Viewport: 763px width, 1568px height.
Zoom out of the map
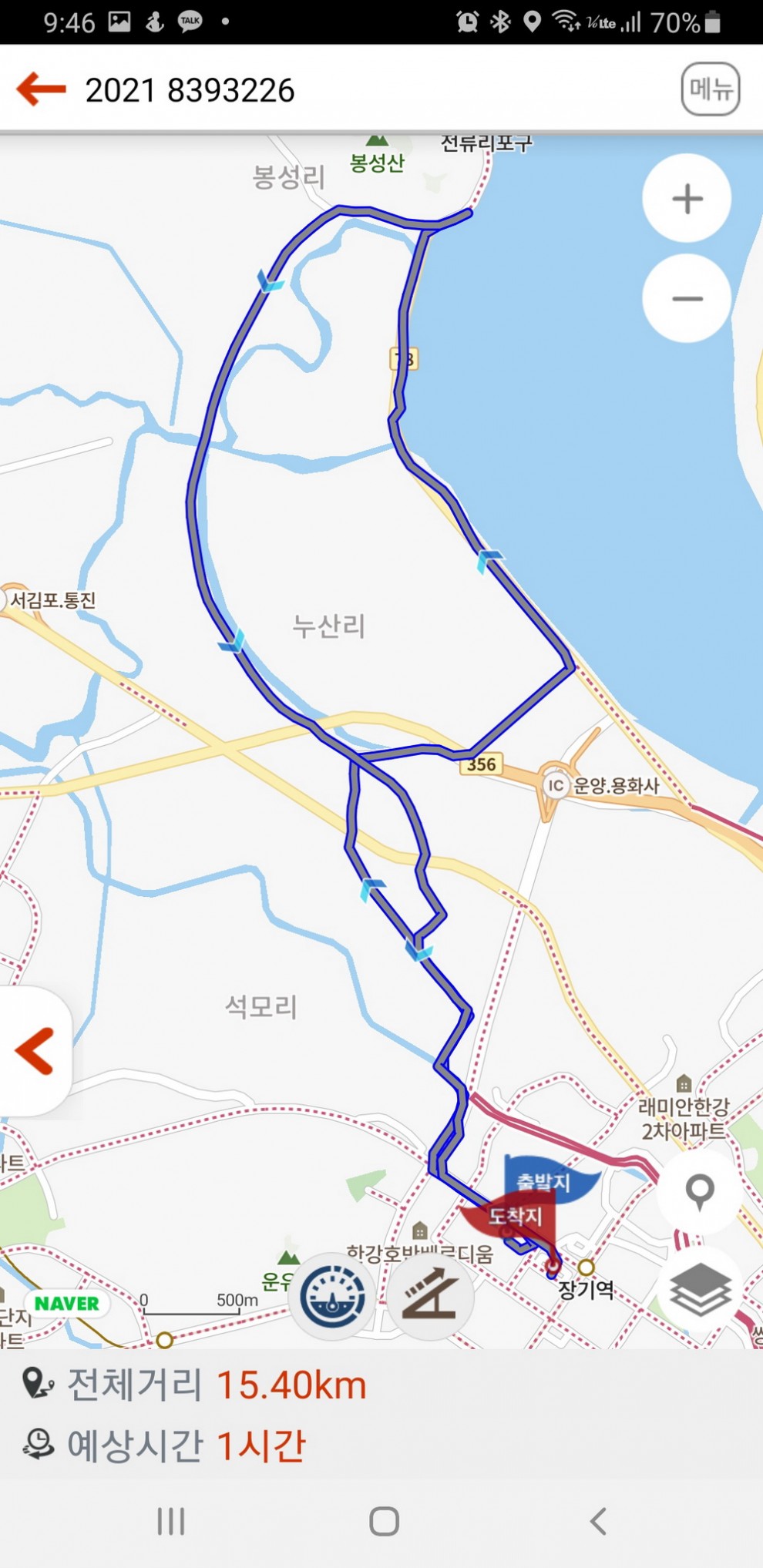pyautogui.click(x=686, y=299)
